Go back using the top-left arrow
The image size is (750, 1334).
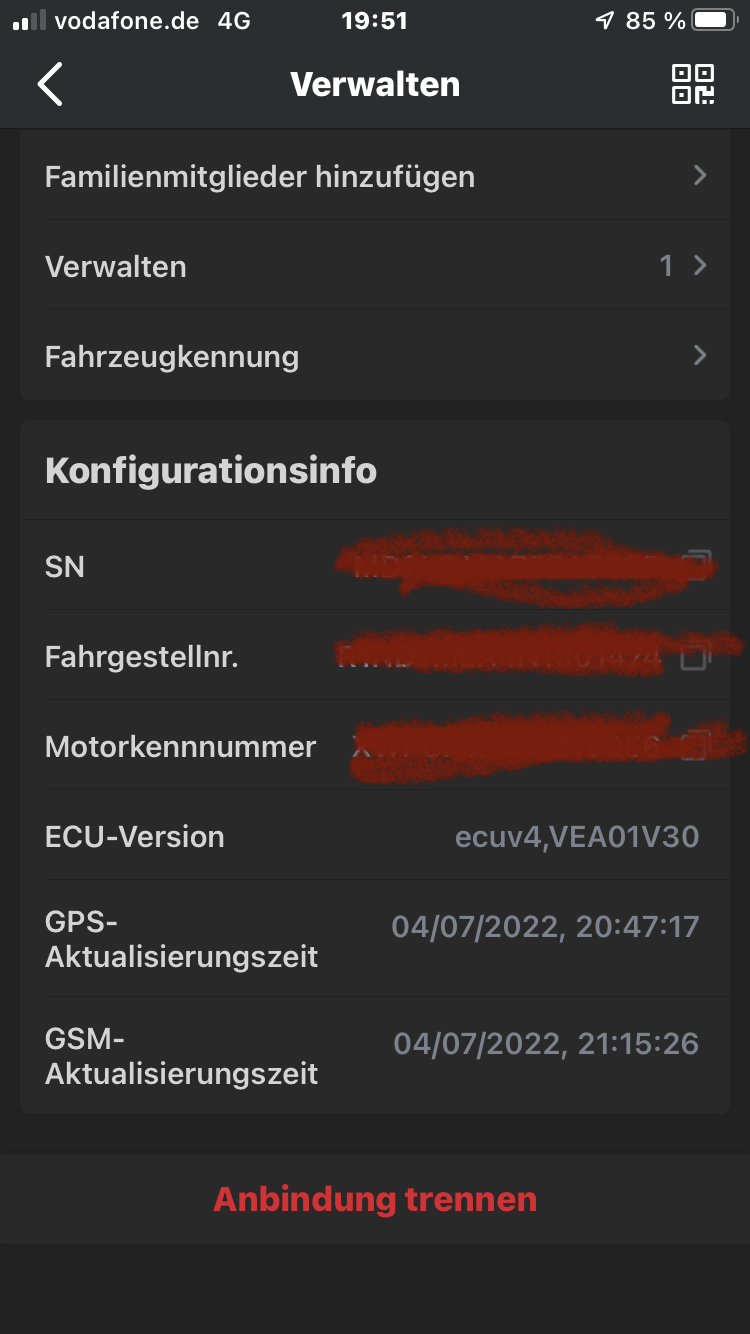(x=50, y=84)
